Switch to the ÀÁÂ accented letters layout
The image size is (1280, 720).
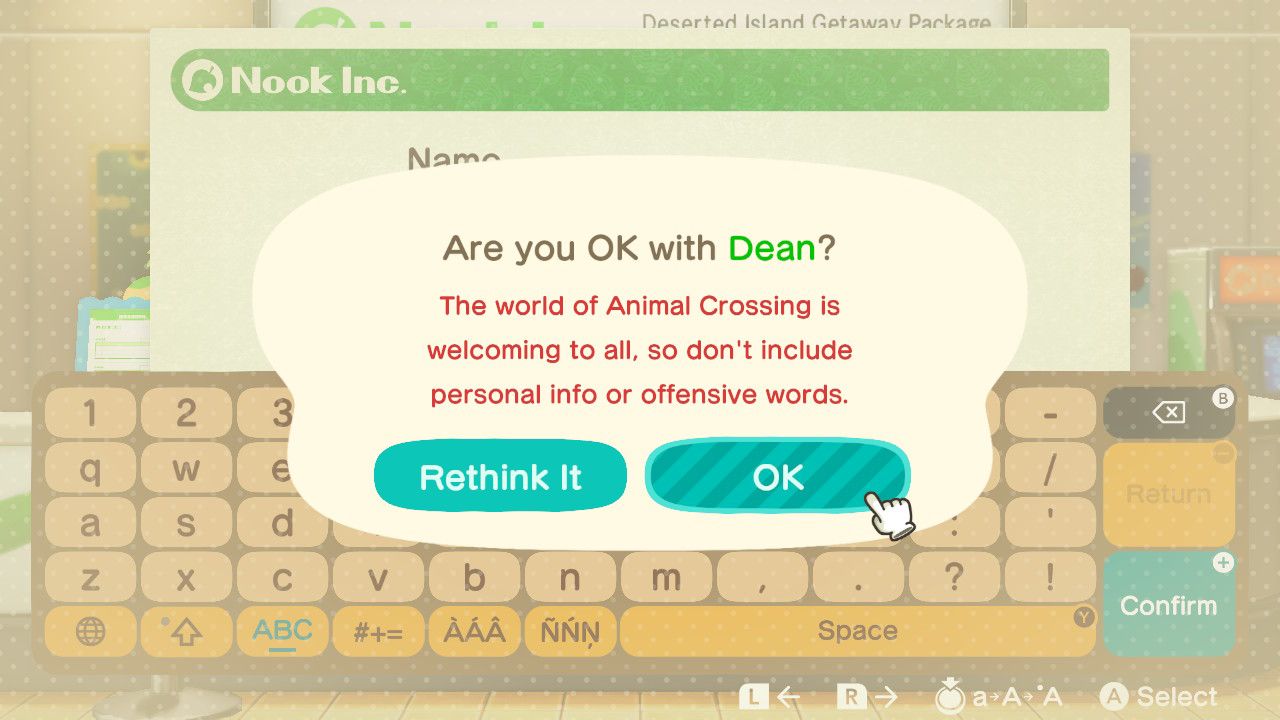point(474,631)
